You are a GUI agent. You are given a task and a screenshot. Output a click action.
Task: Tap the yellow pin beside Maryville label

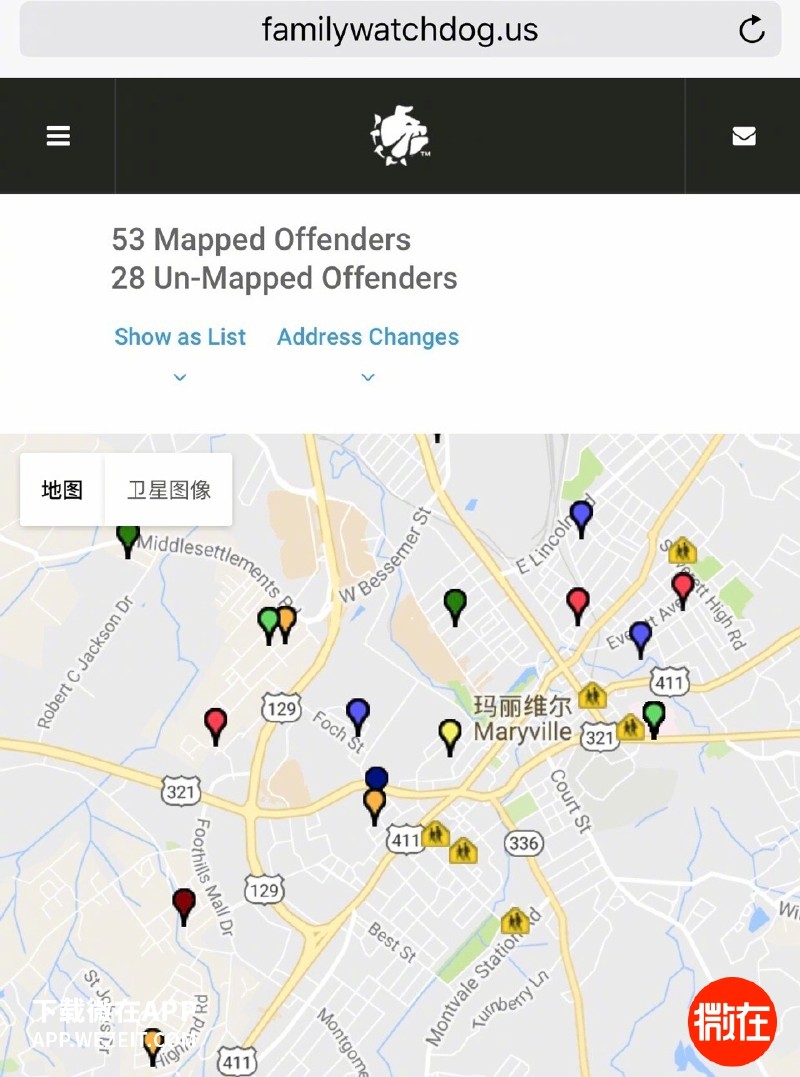(450, 733)
